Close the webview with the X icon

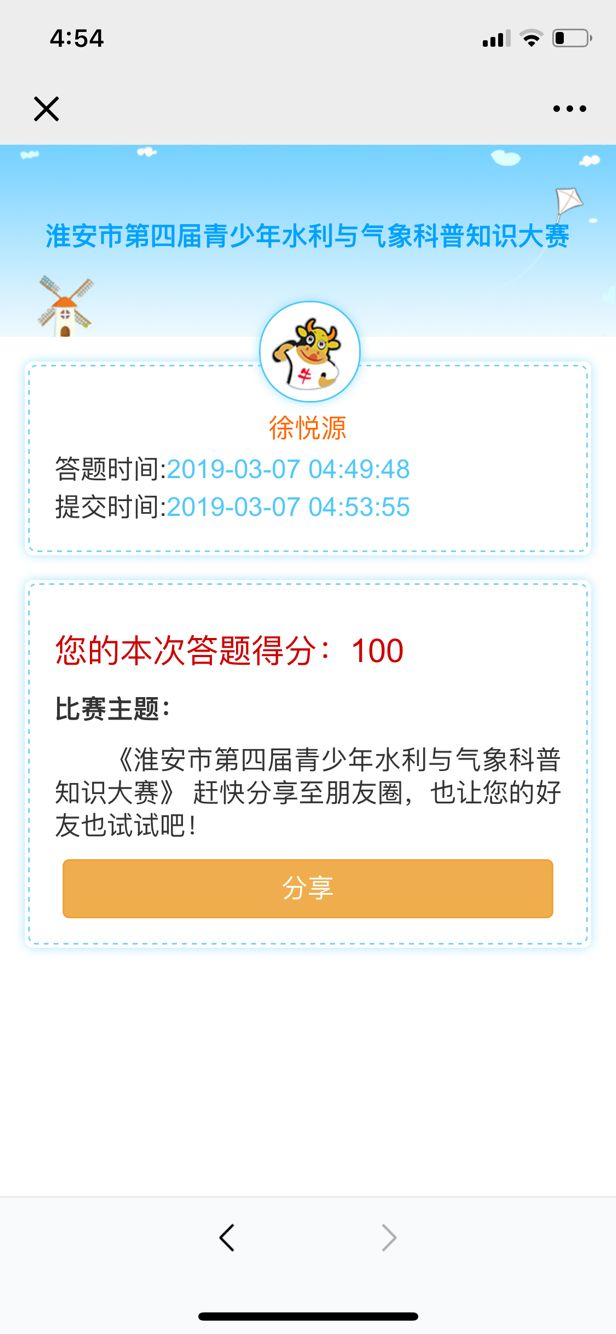[x=47, y=109]
